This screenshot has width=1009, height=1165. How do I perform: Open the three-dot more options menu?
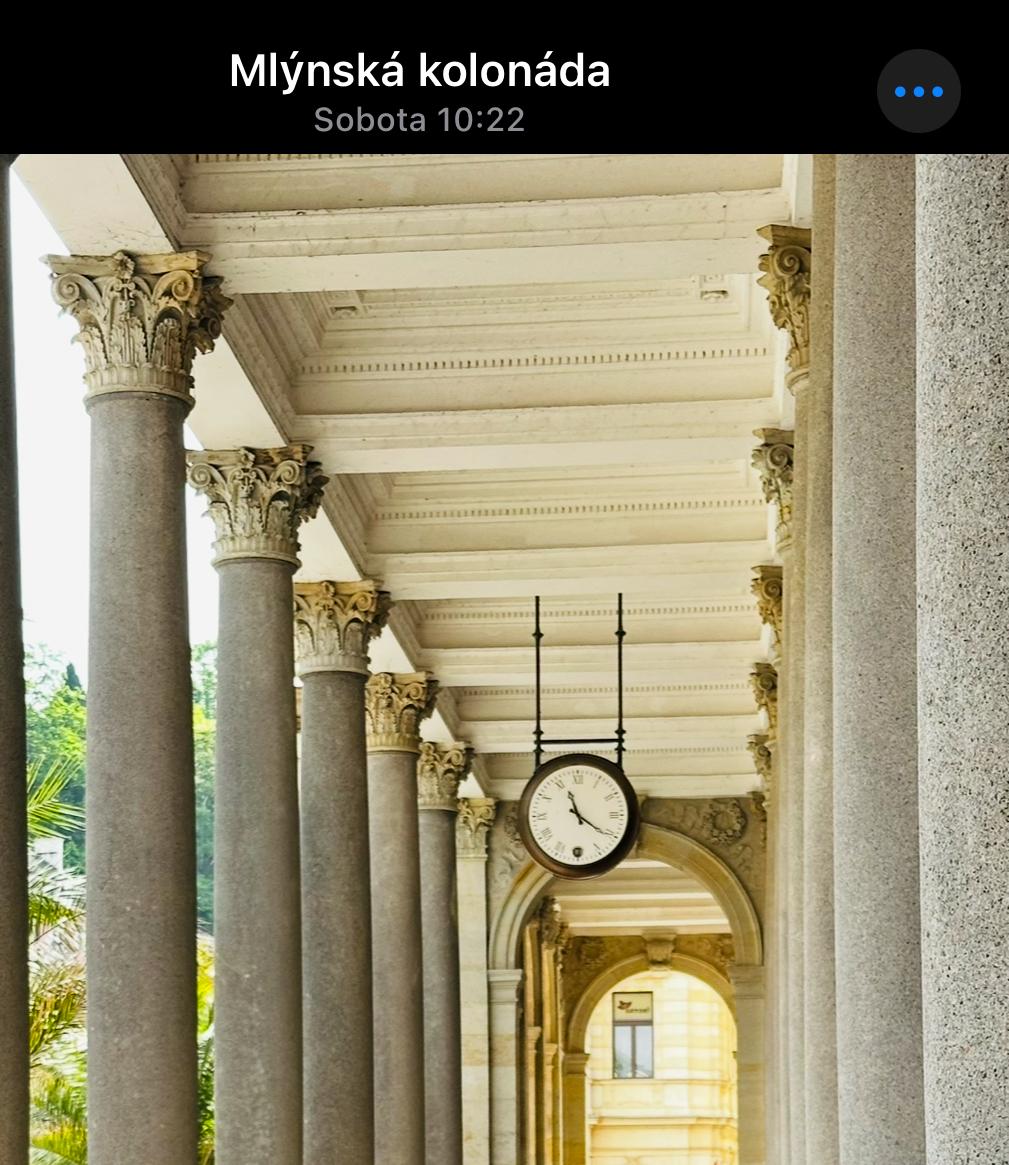[x=918, y=91]
